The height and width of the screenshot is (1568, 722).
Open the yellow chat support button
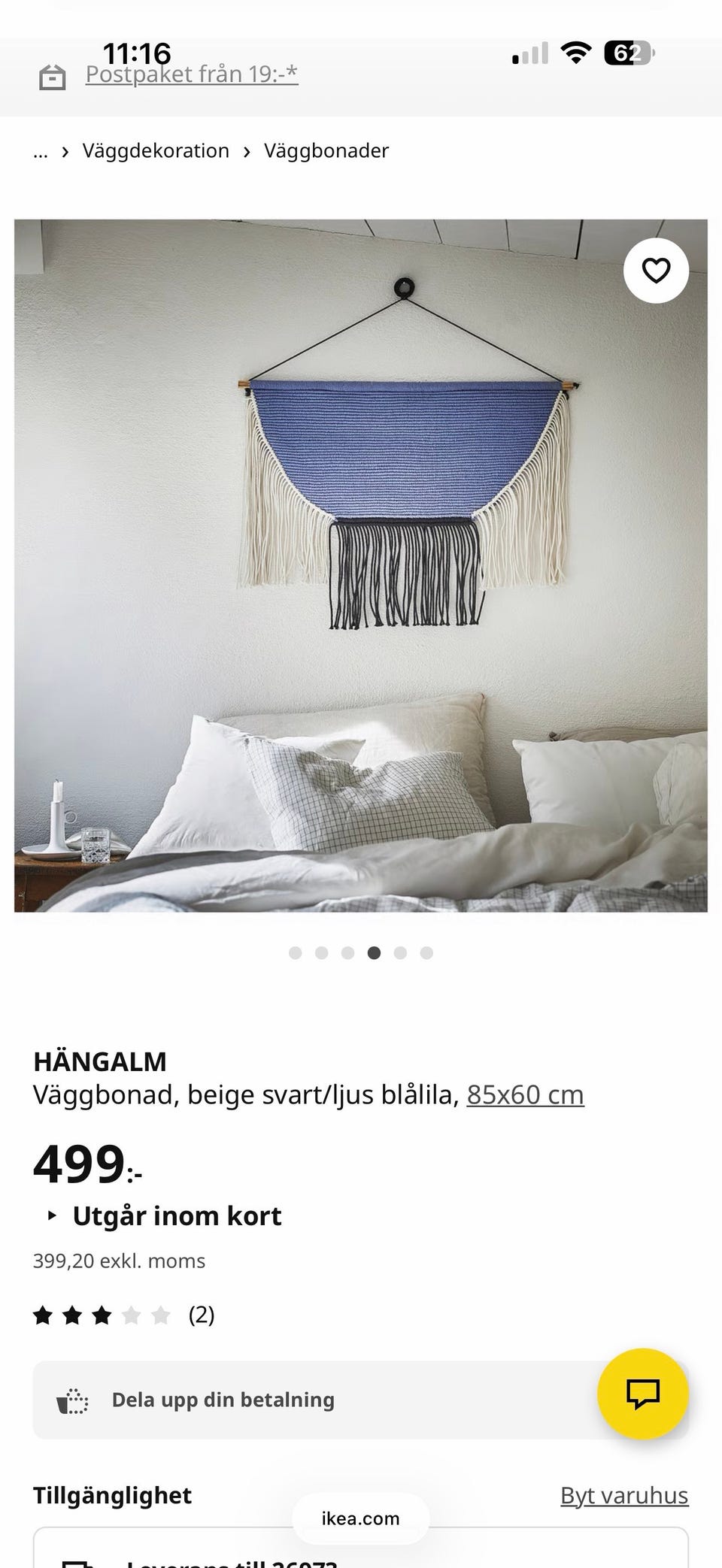tap(642, 1394)
